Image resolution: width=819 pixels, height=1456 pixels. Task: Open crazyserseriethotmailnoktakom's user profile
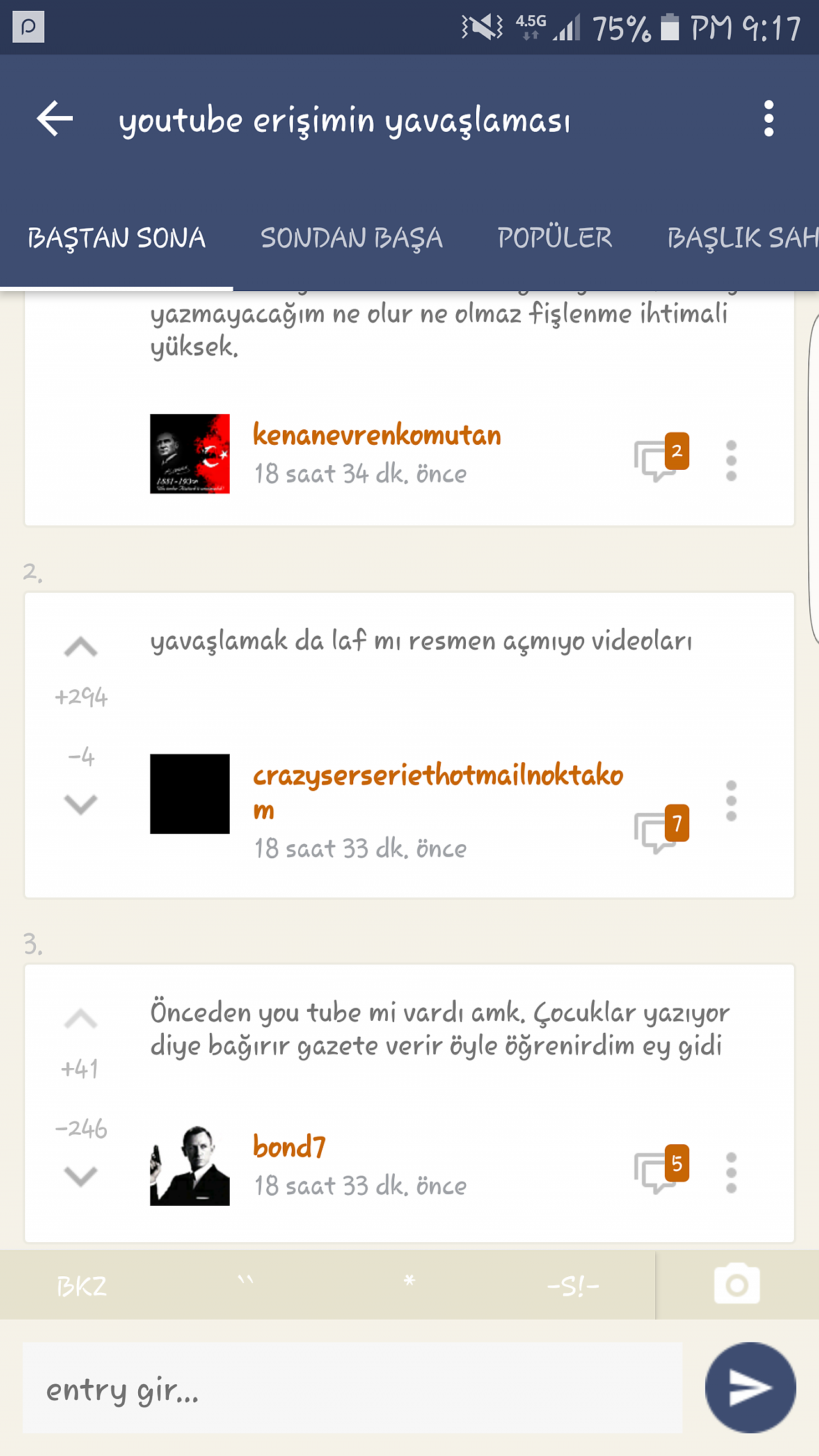click(x=438, y=792)
